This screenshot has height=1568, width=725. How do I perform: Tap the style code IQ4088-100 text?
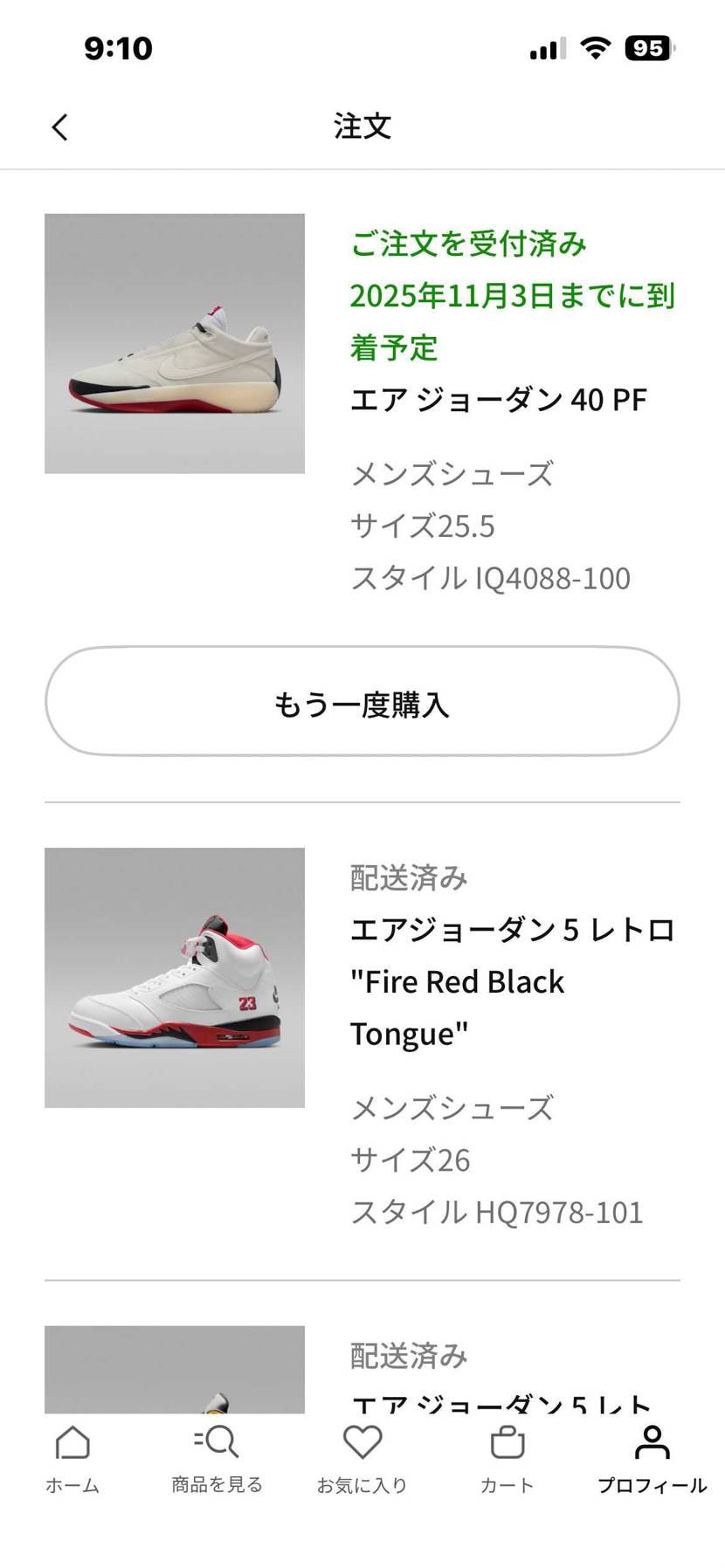click(491, 577)
